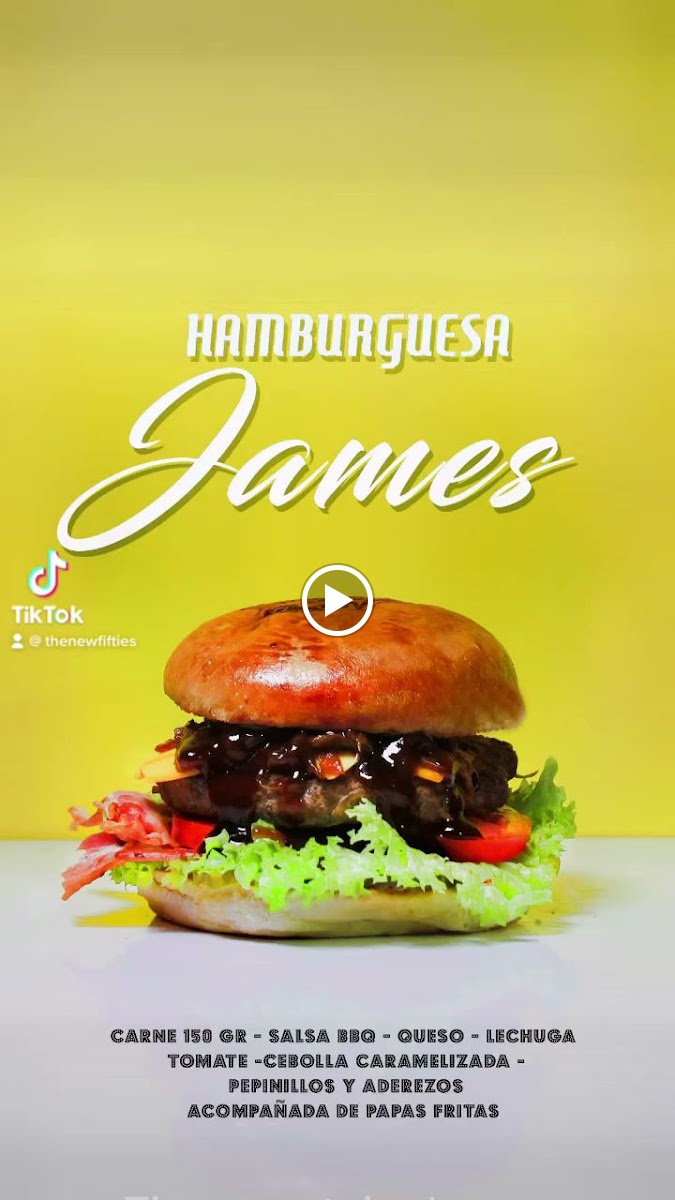Play the Hamburguesa James video
This screenshot has height=1200, width=675.
(x=337, y=600)
